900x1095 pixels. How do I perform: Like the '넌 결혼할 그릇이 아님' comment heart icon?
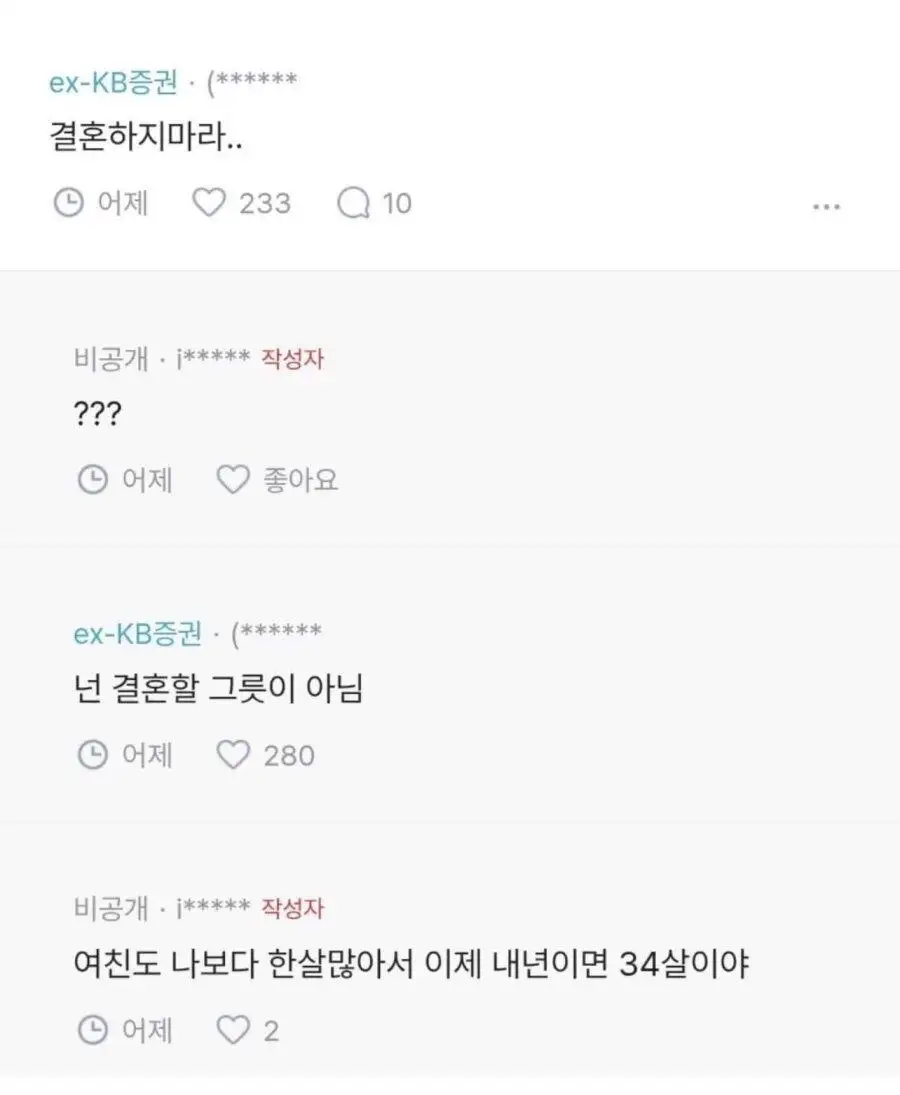click(234, 755)
